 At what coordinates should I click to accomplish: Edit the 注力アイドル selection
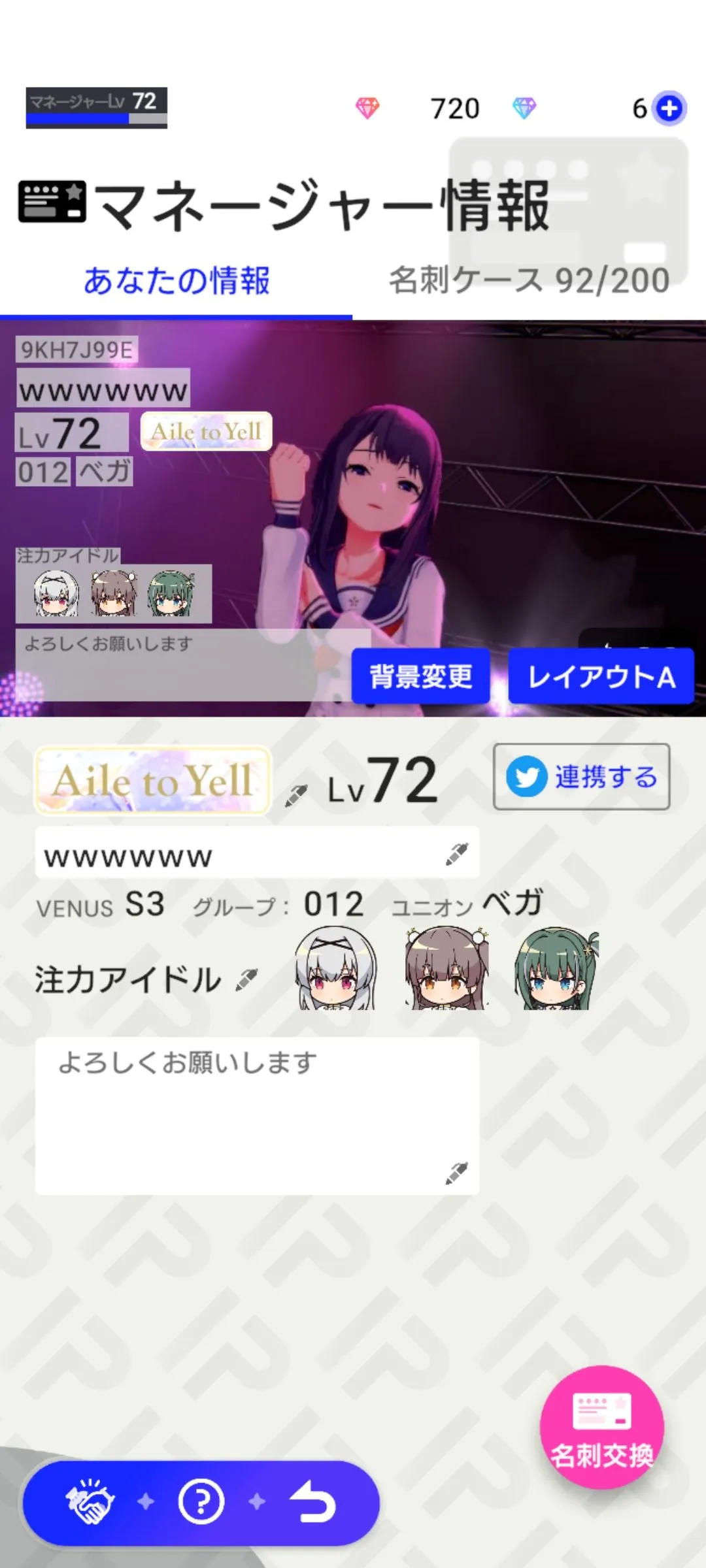(246, 979)
